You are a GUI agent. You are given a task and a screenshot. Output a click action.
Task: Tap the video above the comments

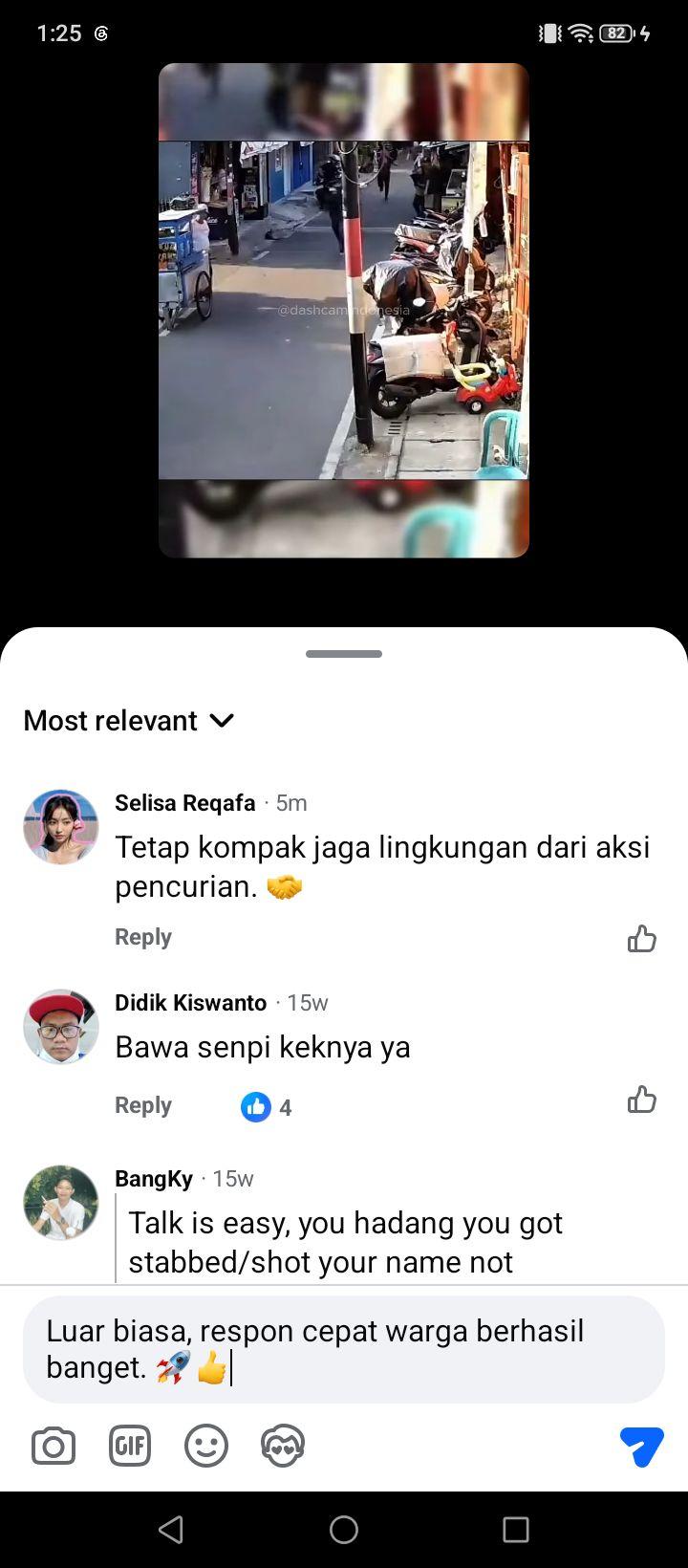[344, 311]
